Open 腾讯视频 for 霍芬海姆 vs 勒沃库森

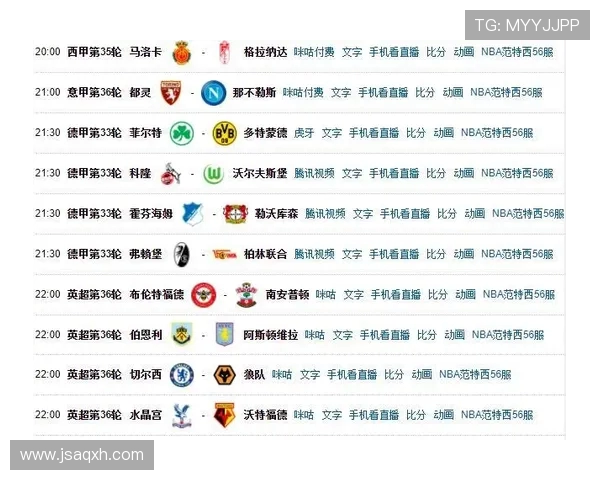coord(325,214)
